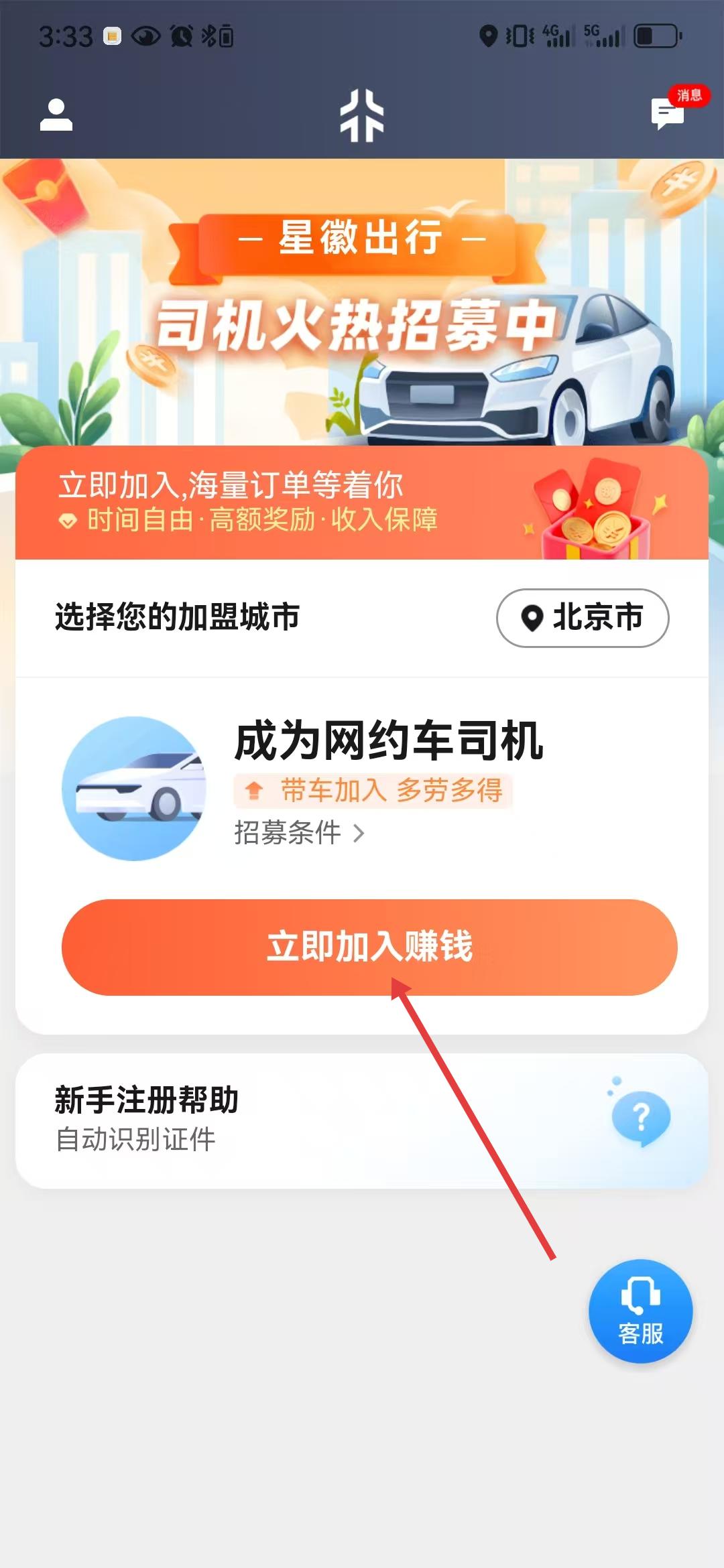Tap 立即加入赚钱 button
The image size is (724, 1568).
[369, 947]
